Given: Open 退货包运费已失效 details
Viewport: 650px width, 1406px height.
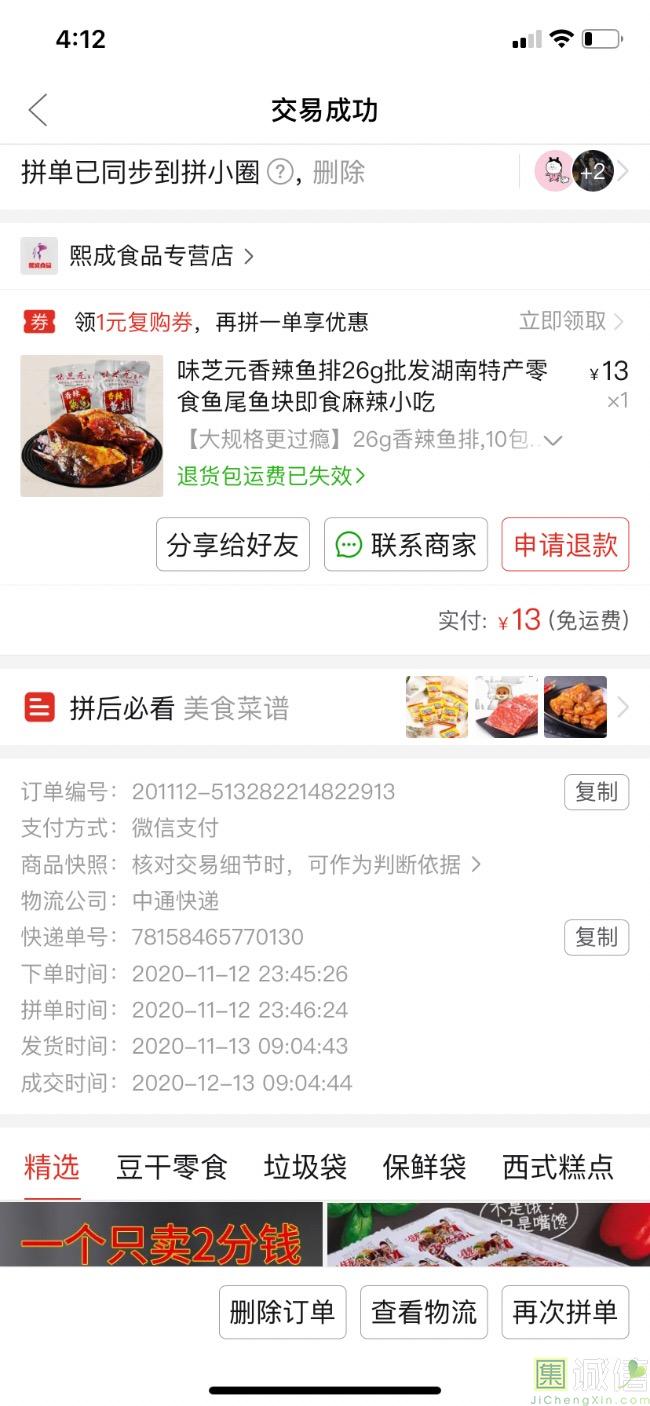Looking at the screenshot, I should click(x=271, y=476).
